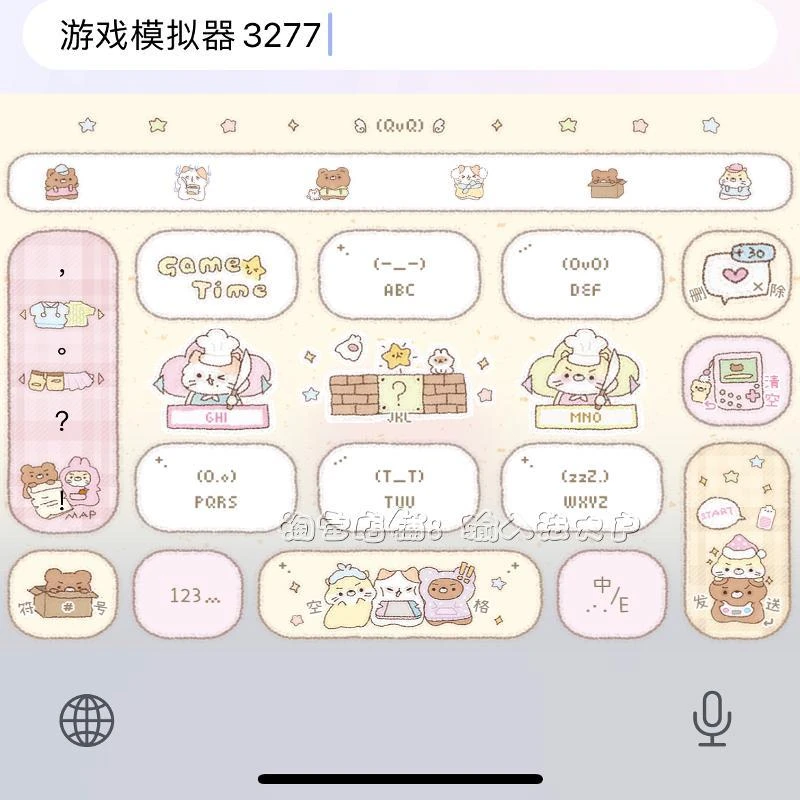Switch to the 123 number keypad
The image size is (800, 800).
click(x=188, y=594)
